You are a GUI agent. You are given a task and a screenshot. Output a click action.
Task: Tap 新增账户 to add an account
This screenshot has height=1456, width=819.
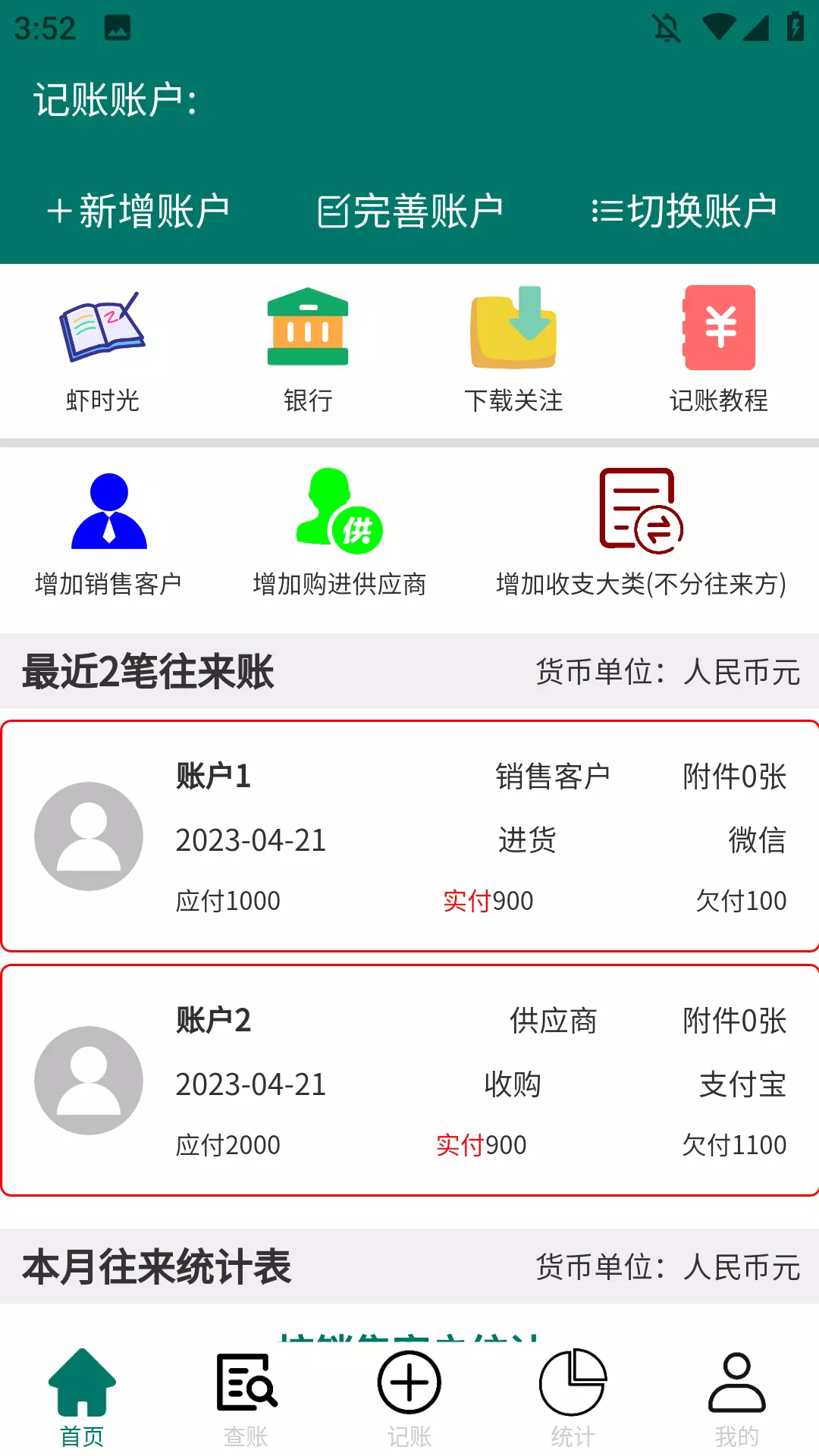point(136,211)
